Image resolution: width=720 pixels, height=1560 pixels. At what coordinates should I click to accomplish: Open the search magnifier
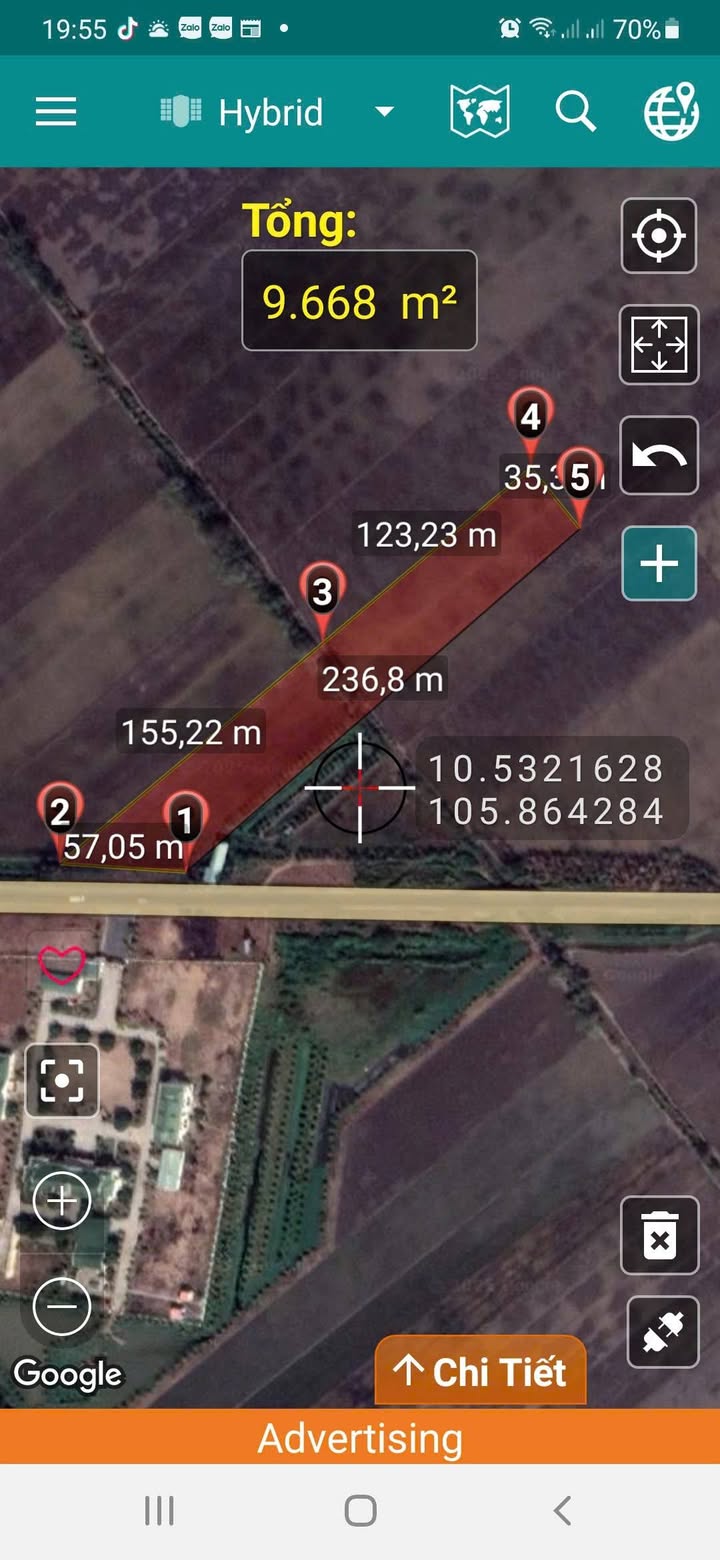tap(576, 111)
